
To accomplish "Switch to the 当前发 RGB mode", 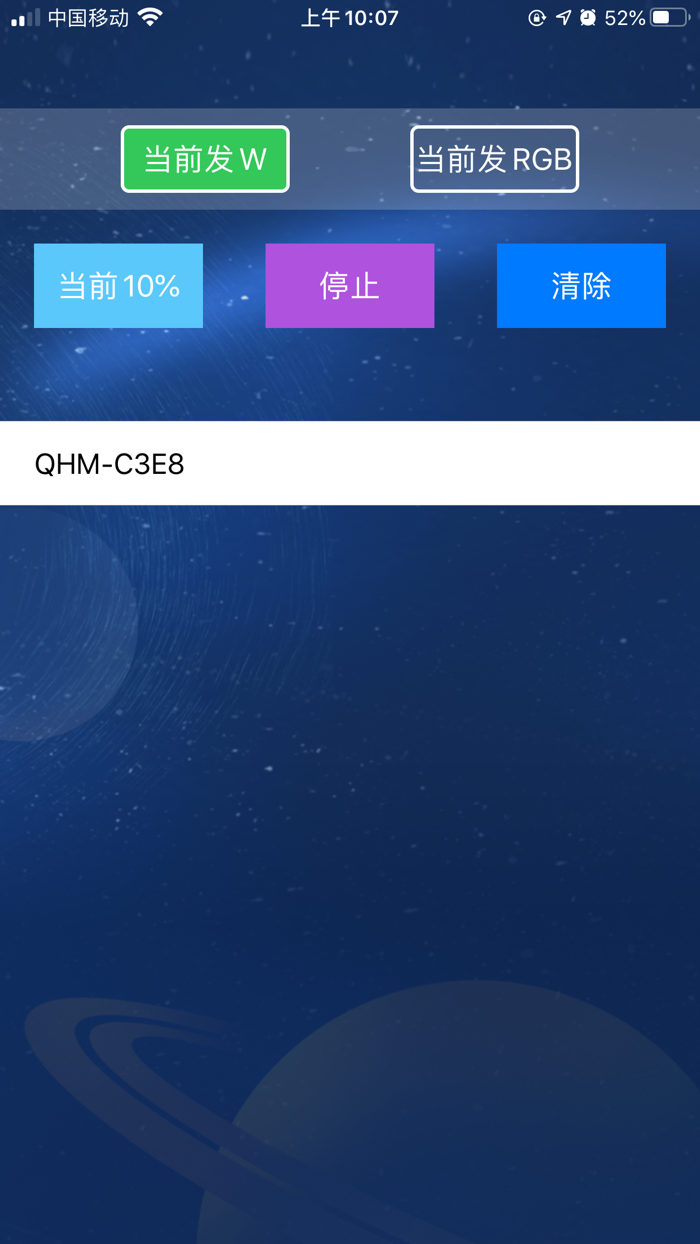I will point(494,159).
